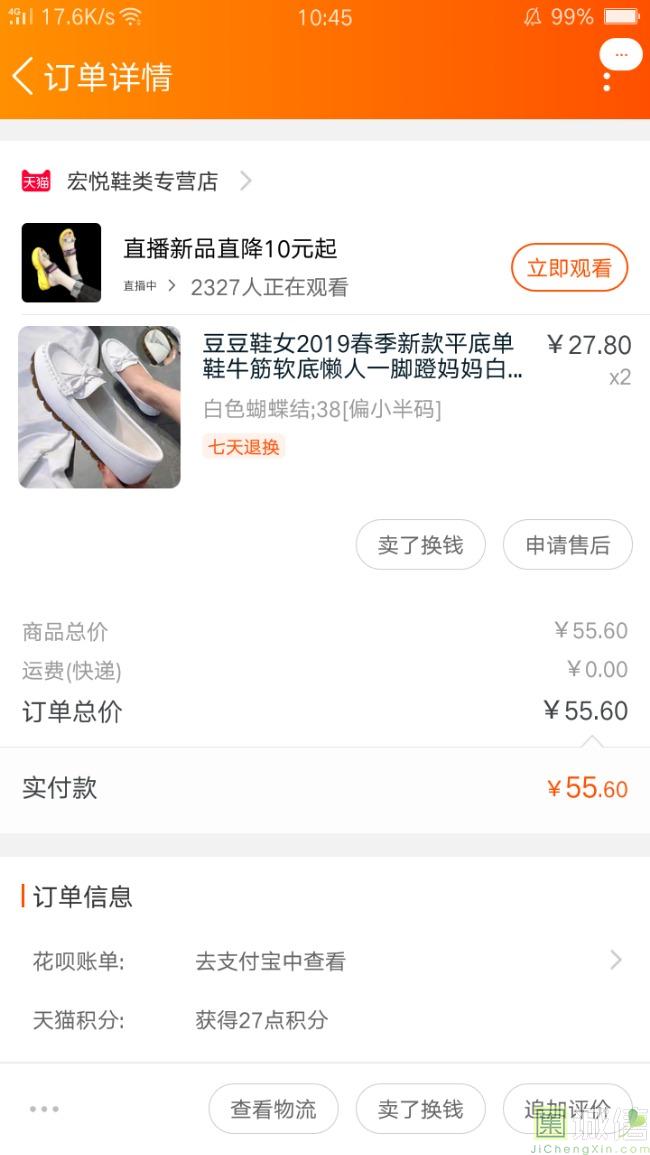Open the 宏悦鞋类专营店 store page
Viewport: 650px width, 1155px height.
141,181
